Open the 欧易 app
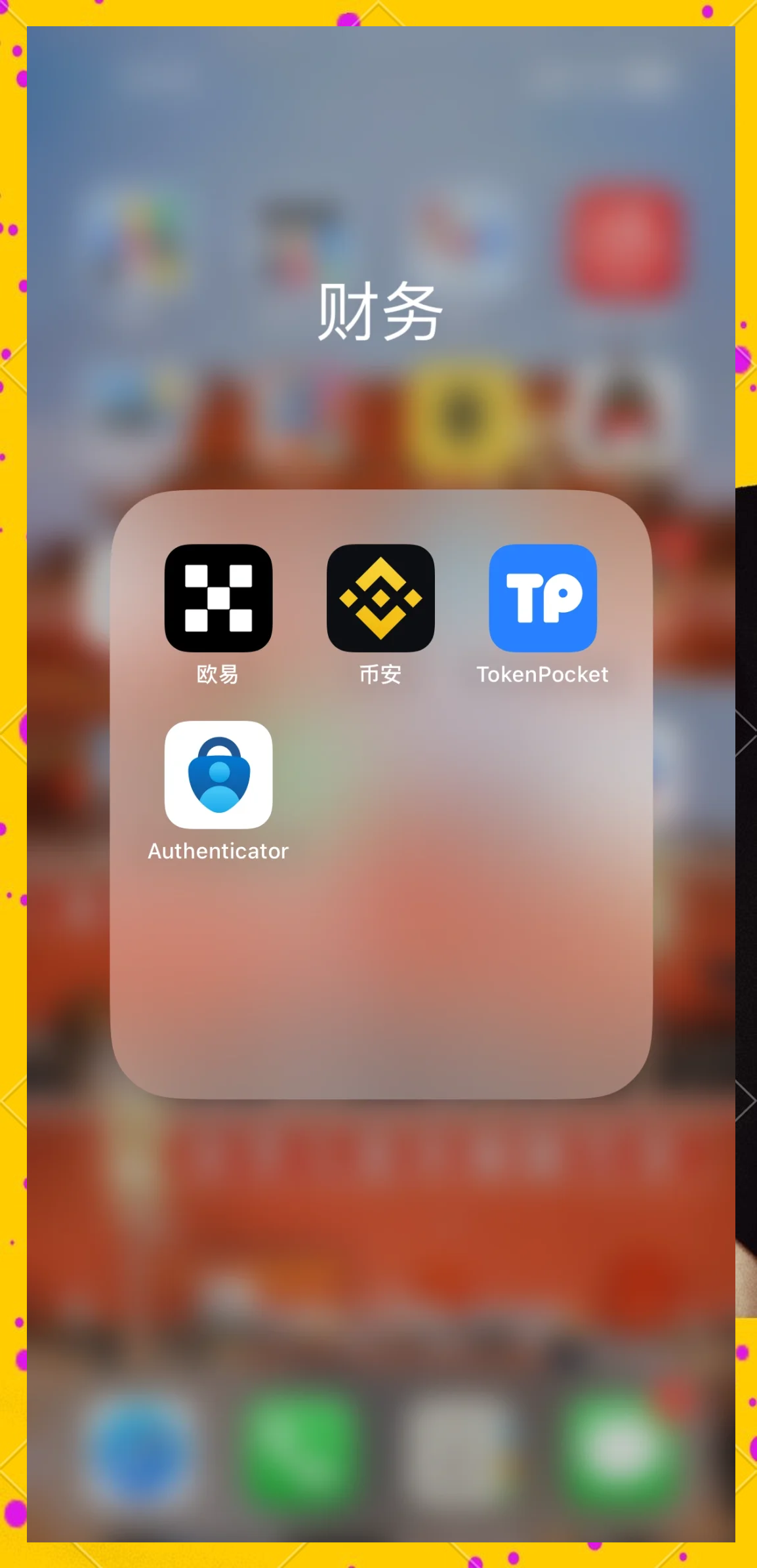Screen dimensions: 757x1568 click(218, 598)
